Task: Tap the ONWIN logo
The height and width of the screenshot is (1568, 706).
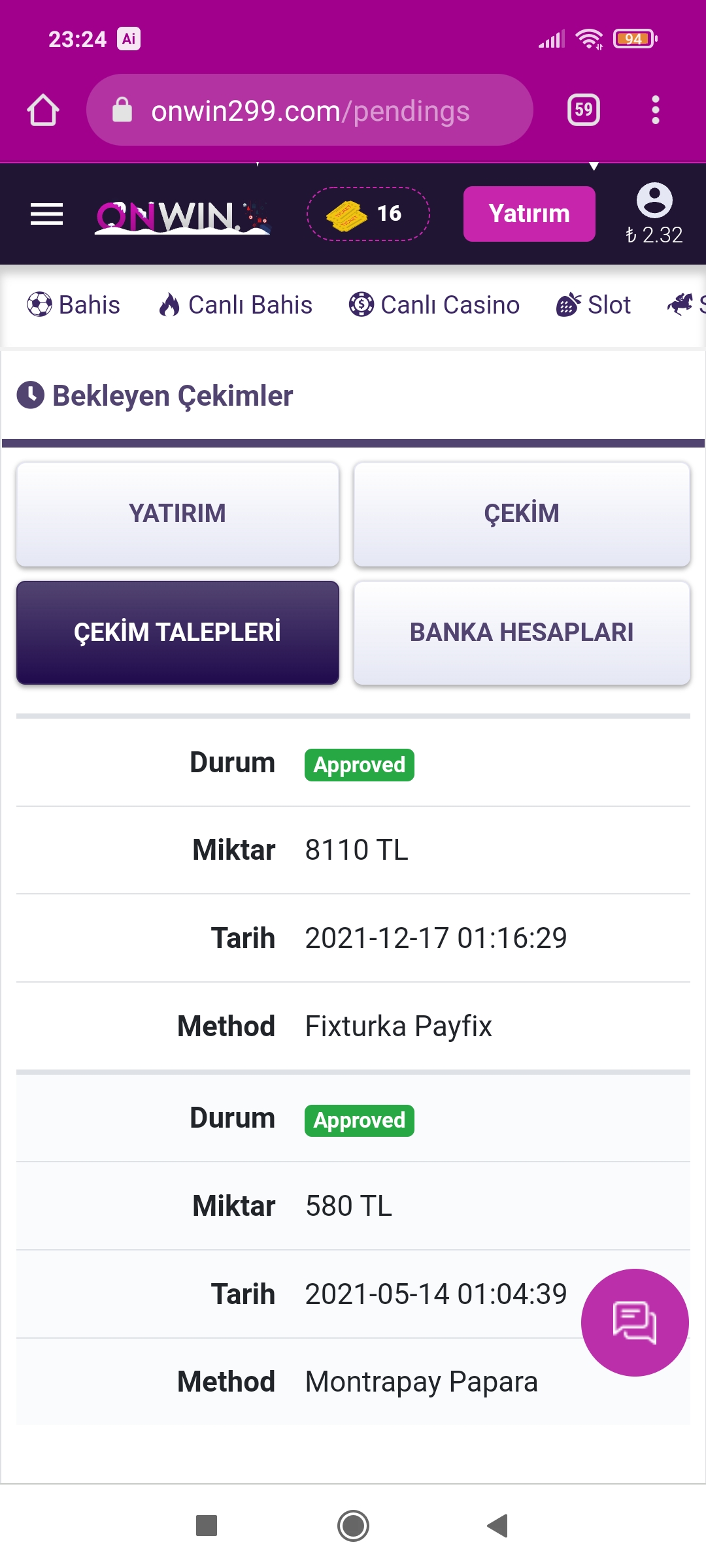Action: [x=183, y=216]
